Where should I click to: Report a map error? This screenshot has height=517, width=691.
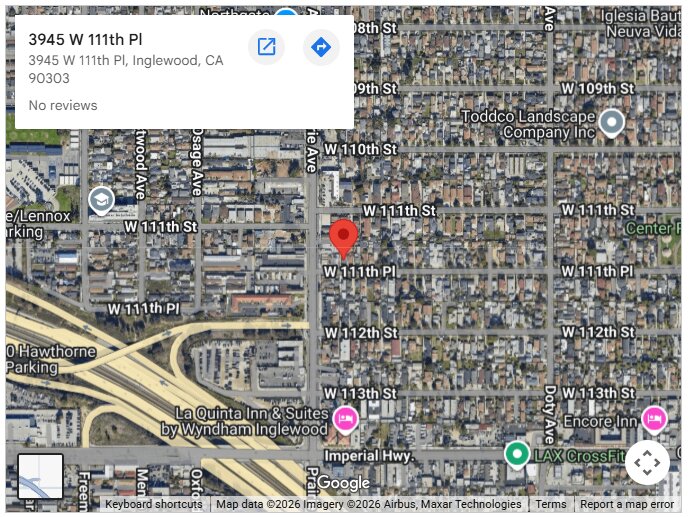(627, 505)
